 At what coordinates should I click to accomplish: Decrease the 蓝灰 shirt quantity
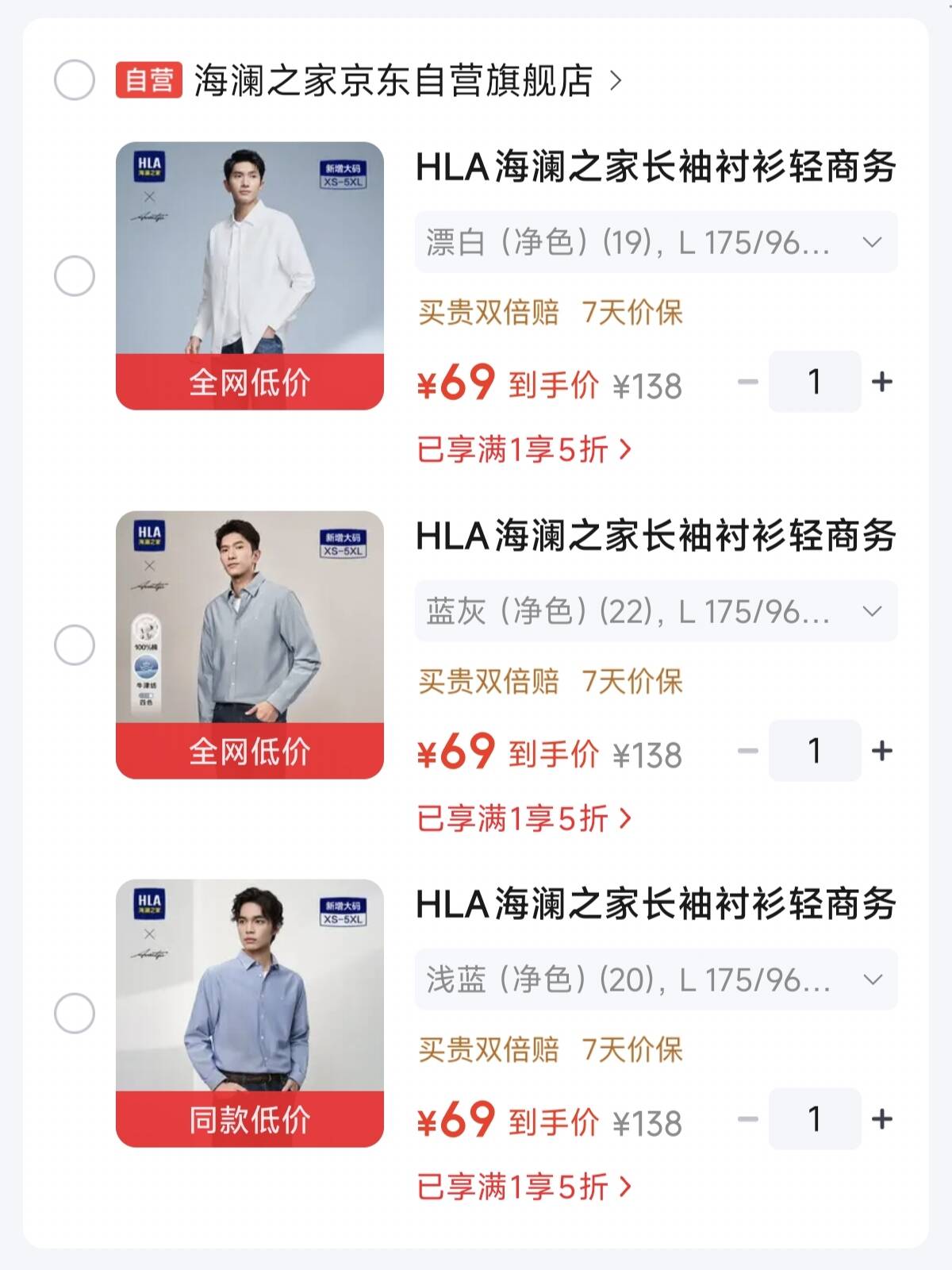pyautogui.click(x=747, y=750)
